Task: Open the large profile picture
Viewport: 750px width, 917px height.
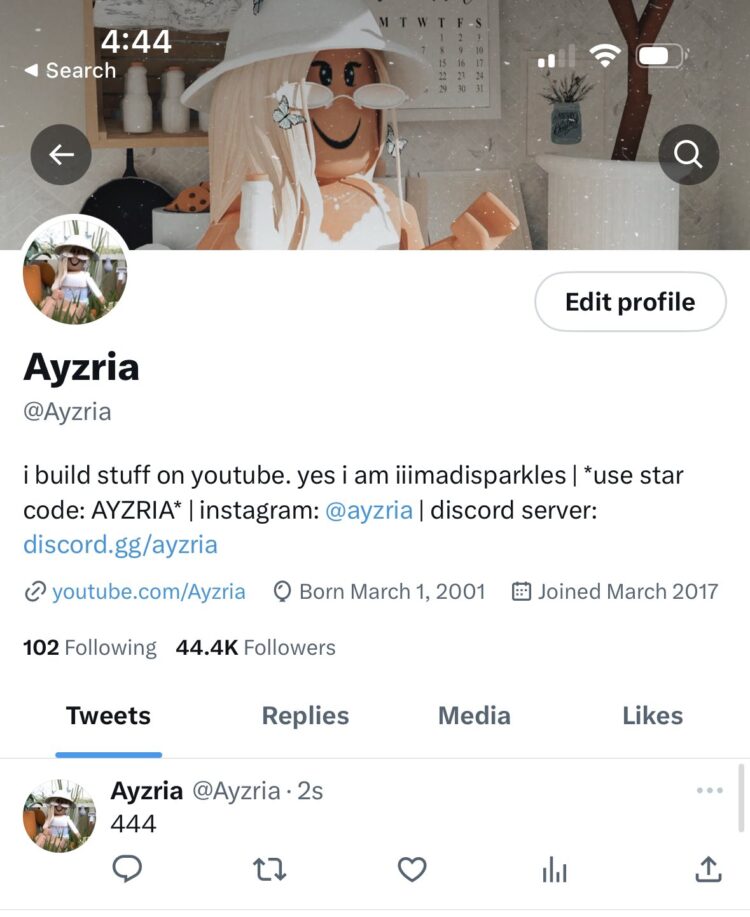Action: (75, 270)
